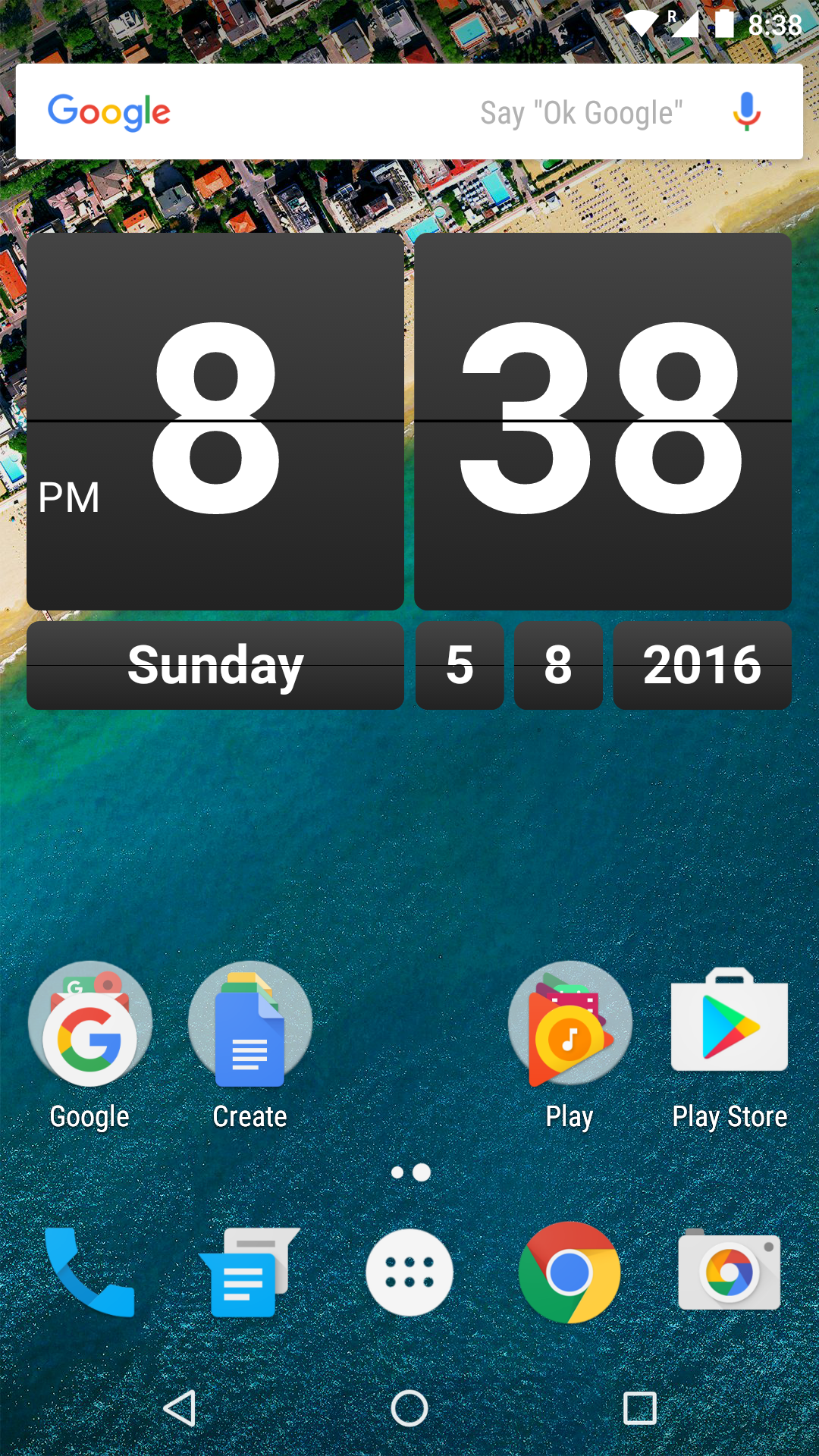The image size is (819, 1456).
Task: Open the Camera app
Action: 729,1272
